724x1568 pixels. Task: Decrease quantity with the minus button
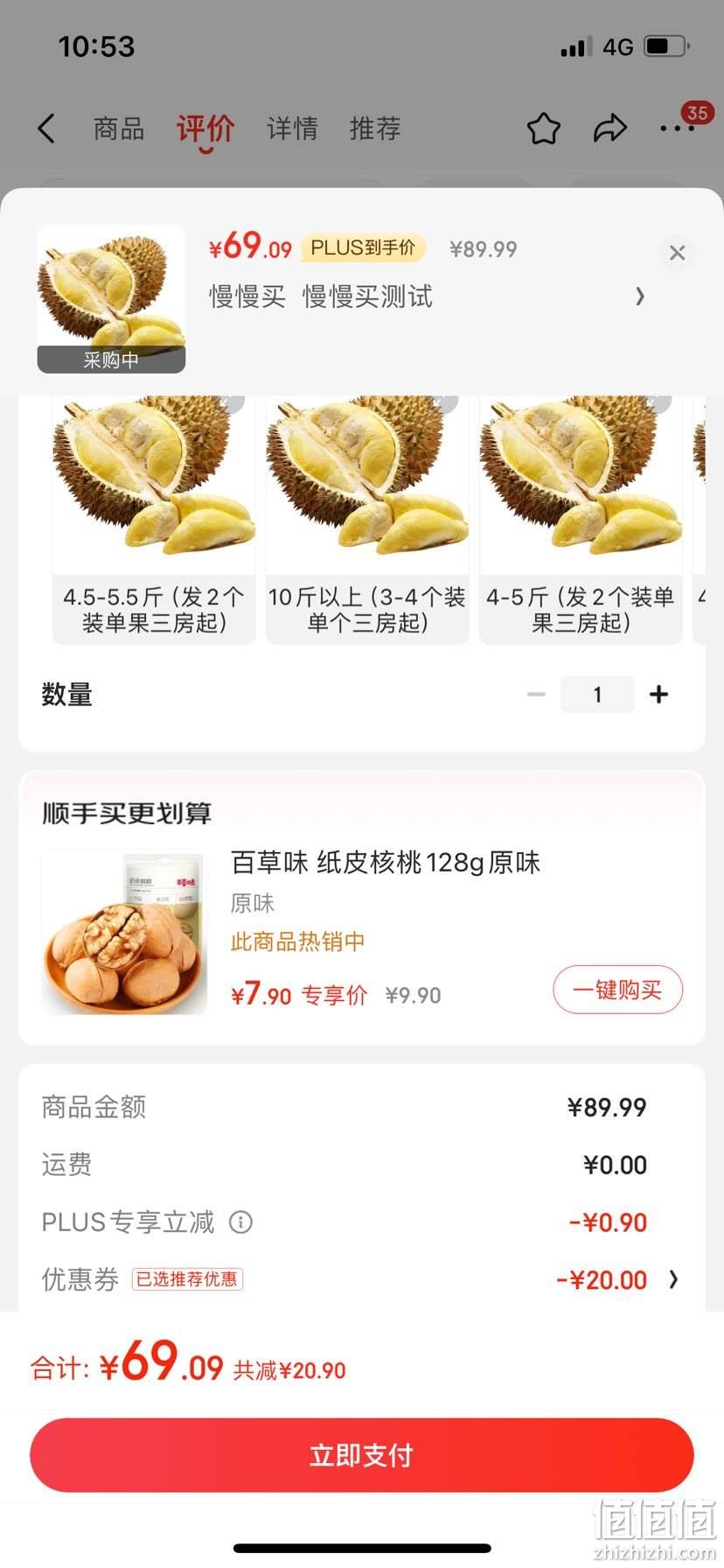click(536, 695)
